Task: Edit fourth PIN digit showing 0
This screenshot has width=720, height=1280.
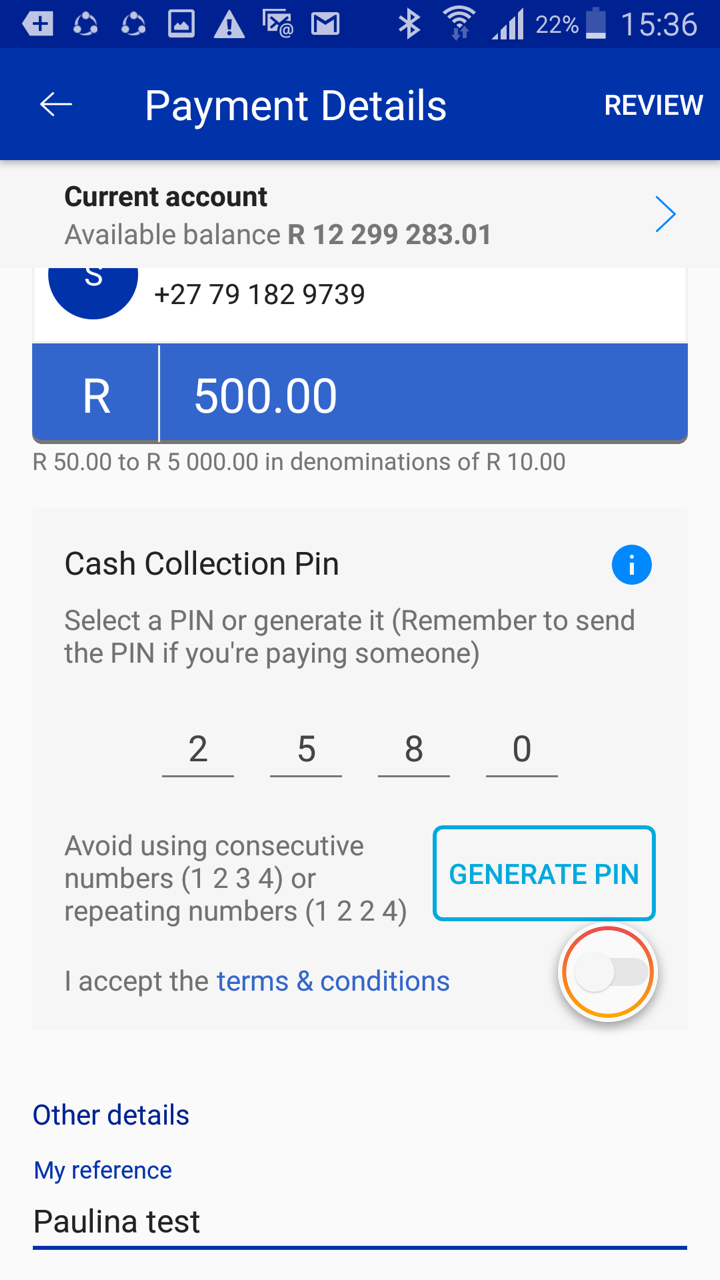Action: click(x=522, y=749)
